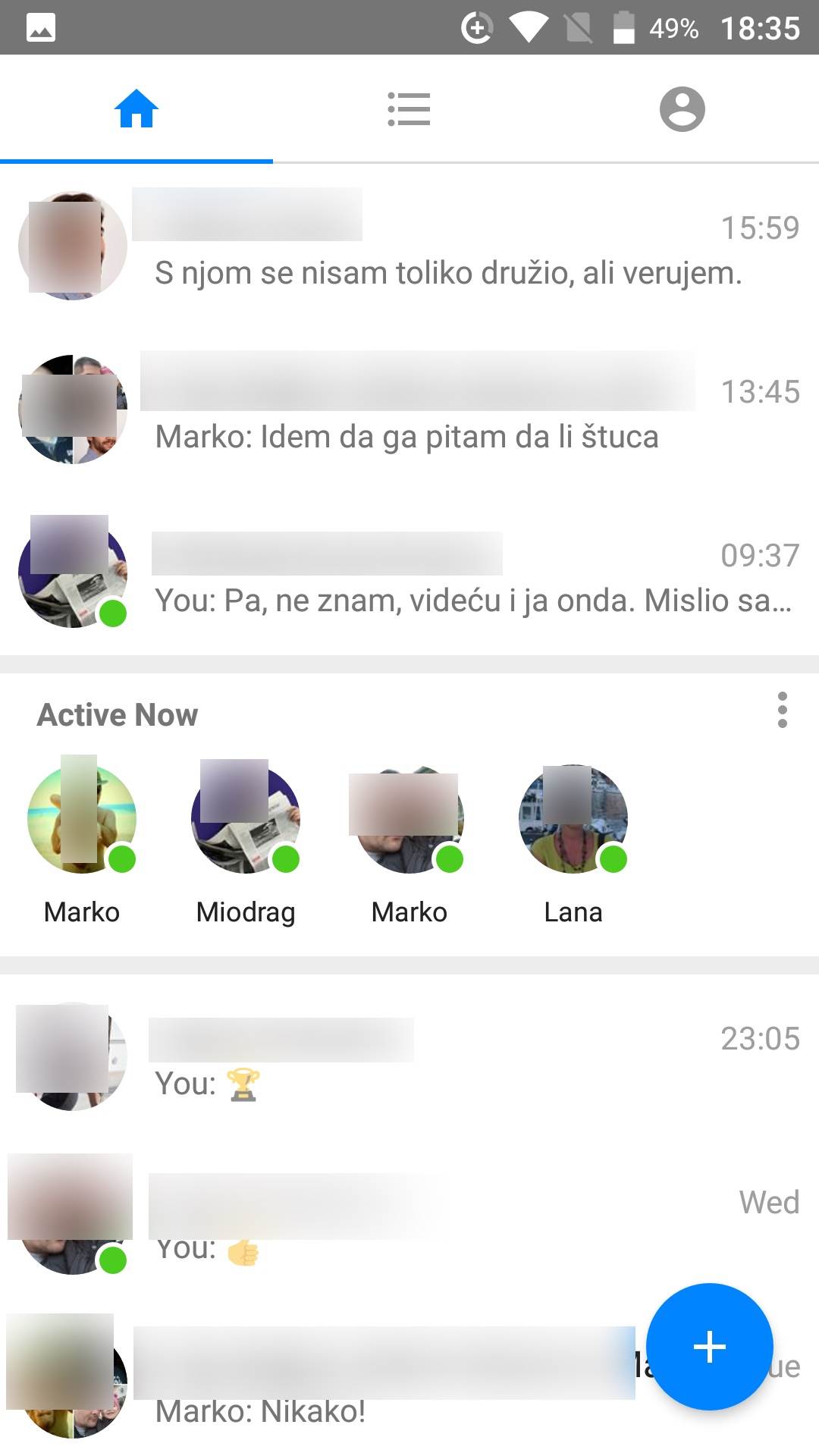Tap the blue tab indicator line
The height and width of the screenshot is (1456, 819).
tap(136, 161)
